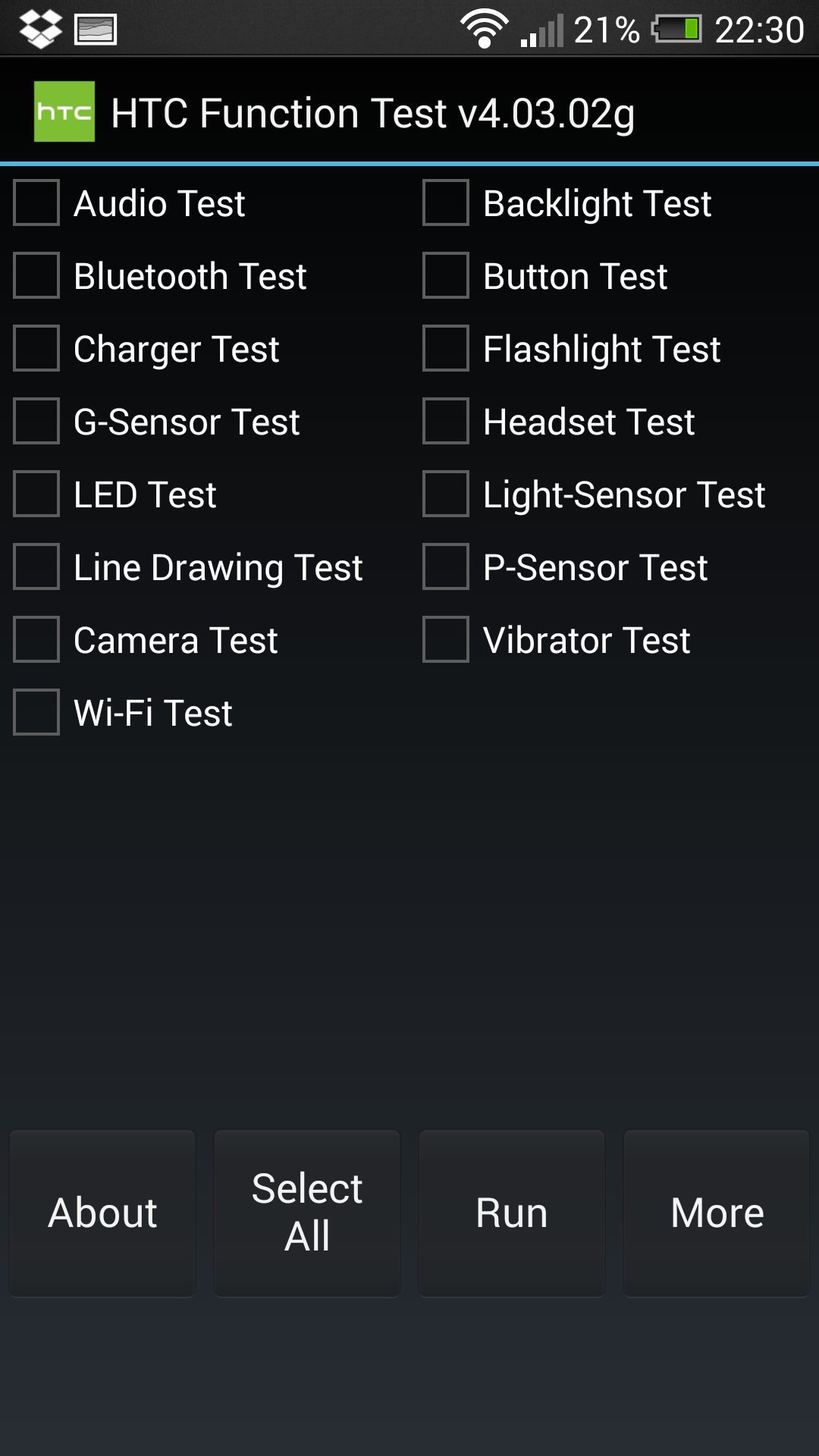Image resolution: width=819 pixels, height=1456 pixels.
Task: Open the More button
Action: coord(717,1213)
